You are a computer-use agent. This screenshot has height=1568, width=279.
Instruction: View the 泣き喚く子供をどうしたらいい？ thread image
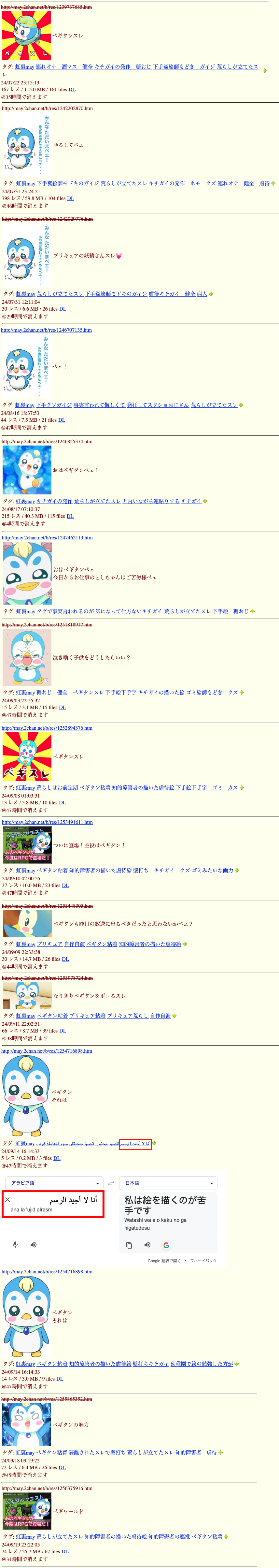(x=27, y=658)
